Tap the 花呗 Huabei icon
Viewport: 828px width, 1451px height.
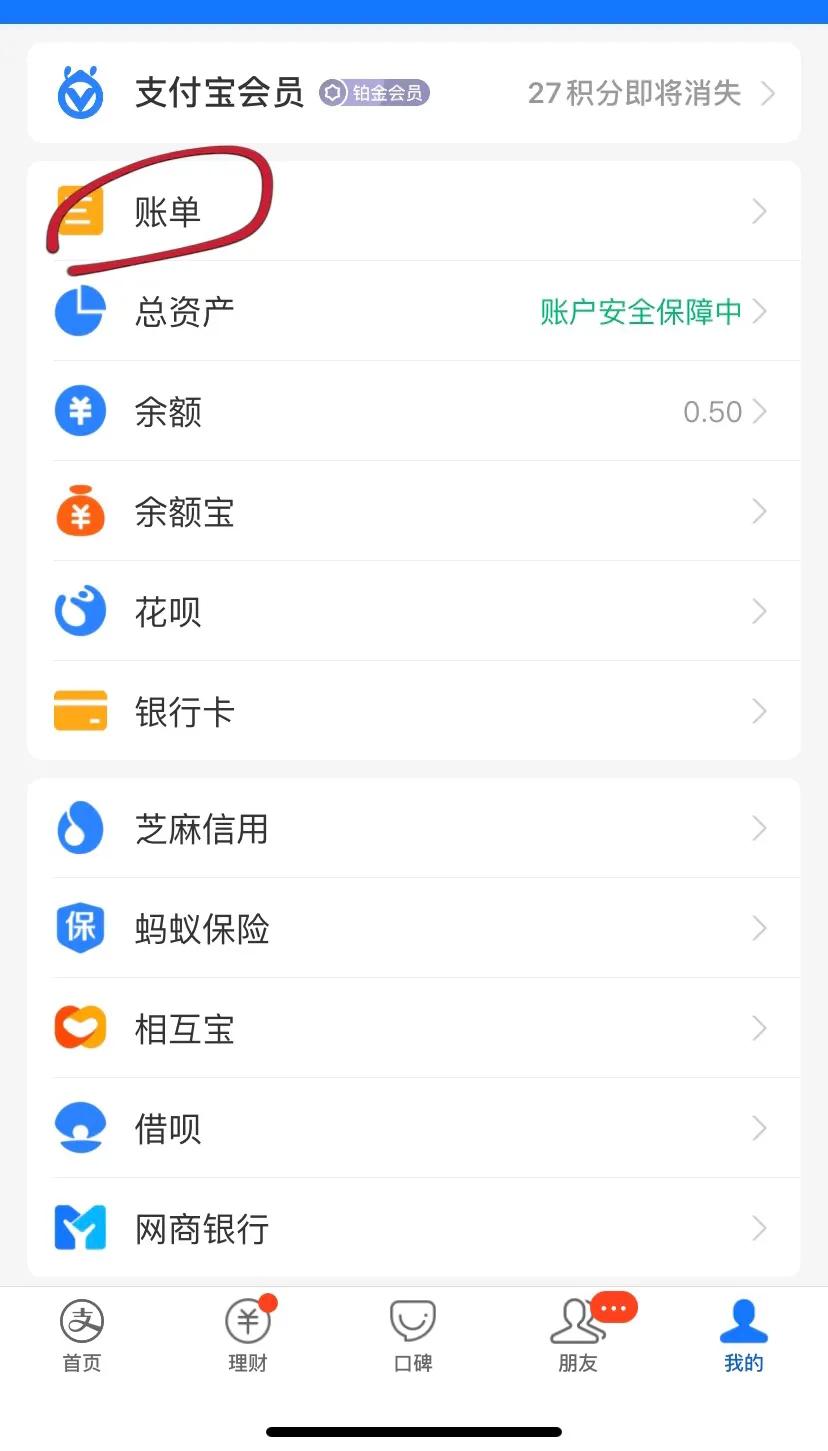pos(80,611)
